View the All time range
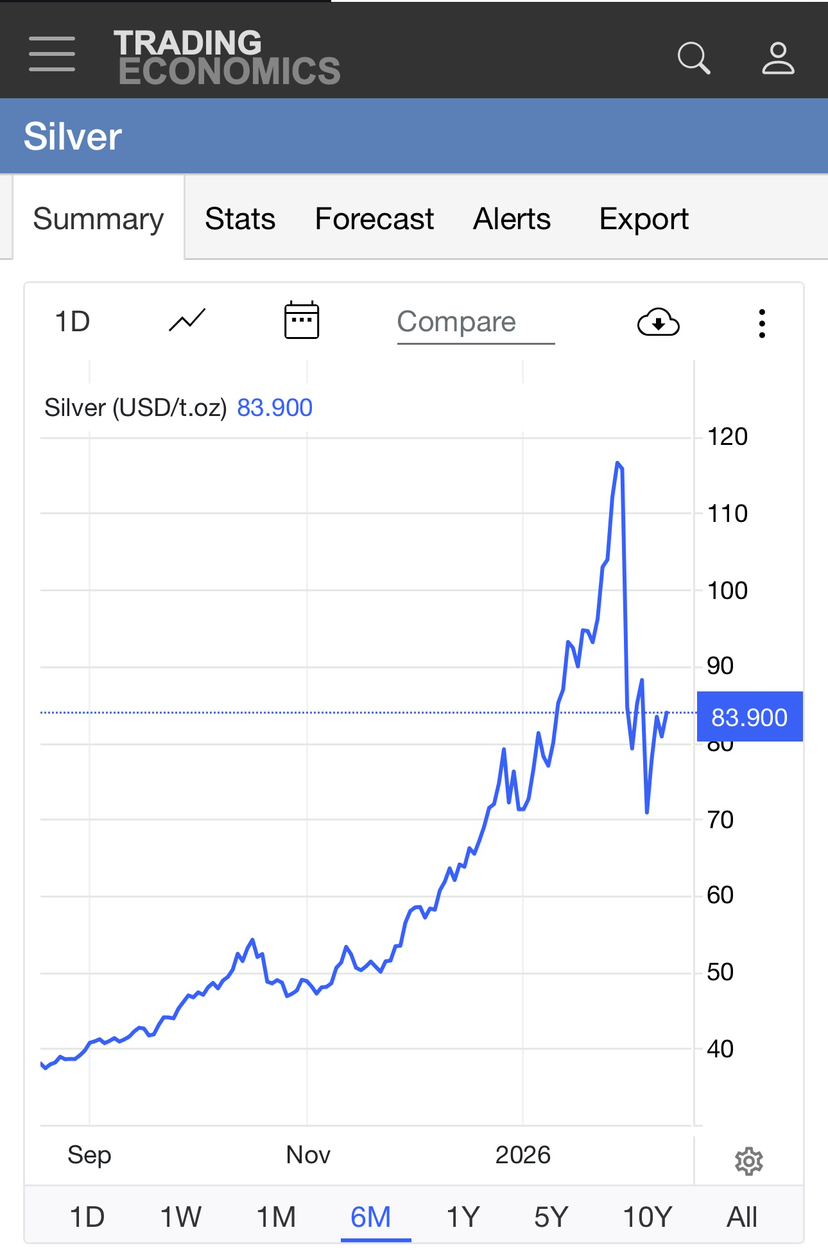This screenshot has width=828, height=1257. 742,1217
